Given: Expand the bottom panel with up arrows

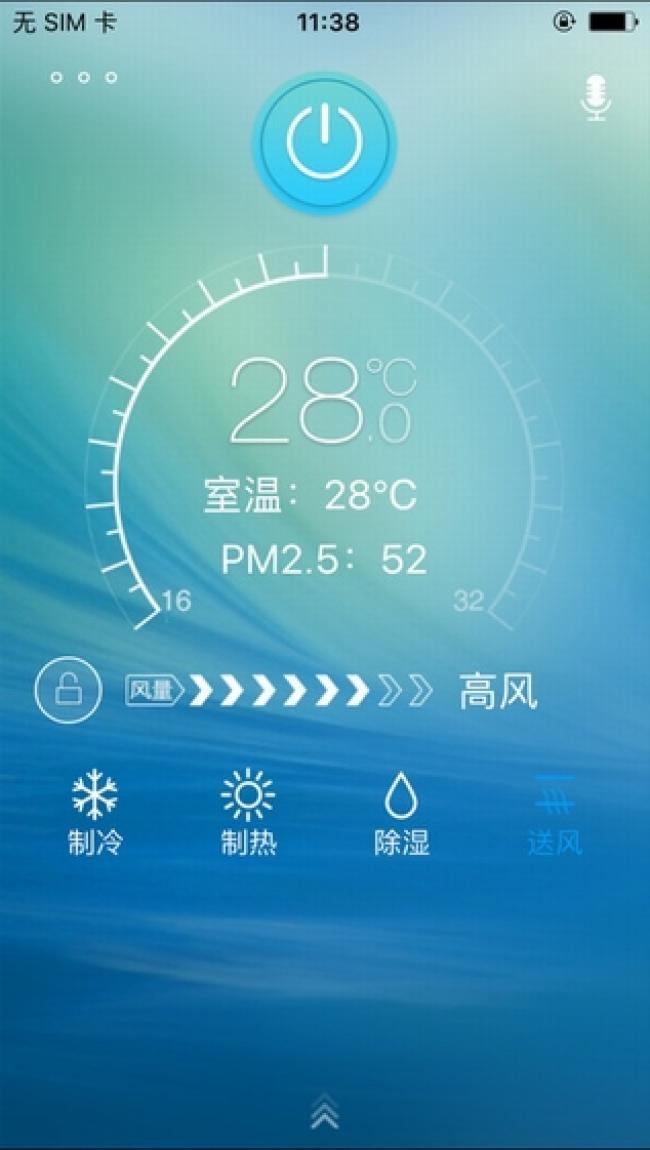Looking at the screenshot, I should pyautogui.click(x=324, y=1111).
